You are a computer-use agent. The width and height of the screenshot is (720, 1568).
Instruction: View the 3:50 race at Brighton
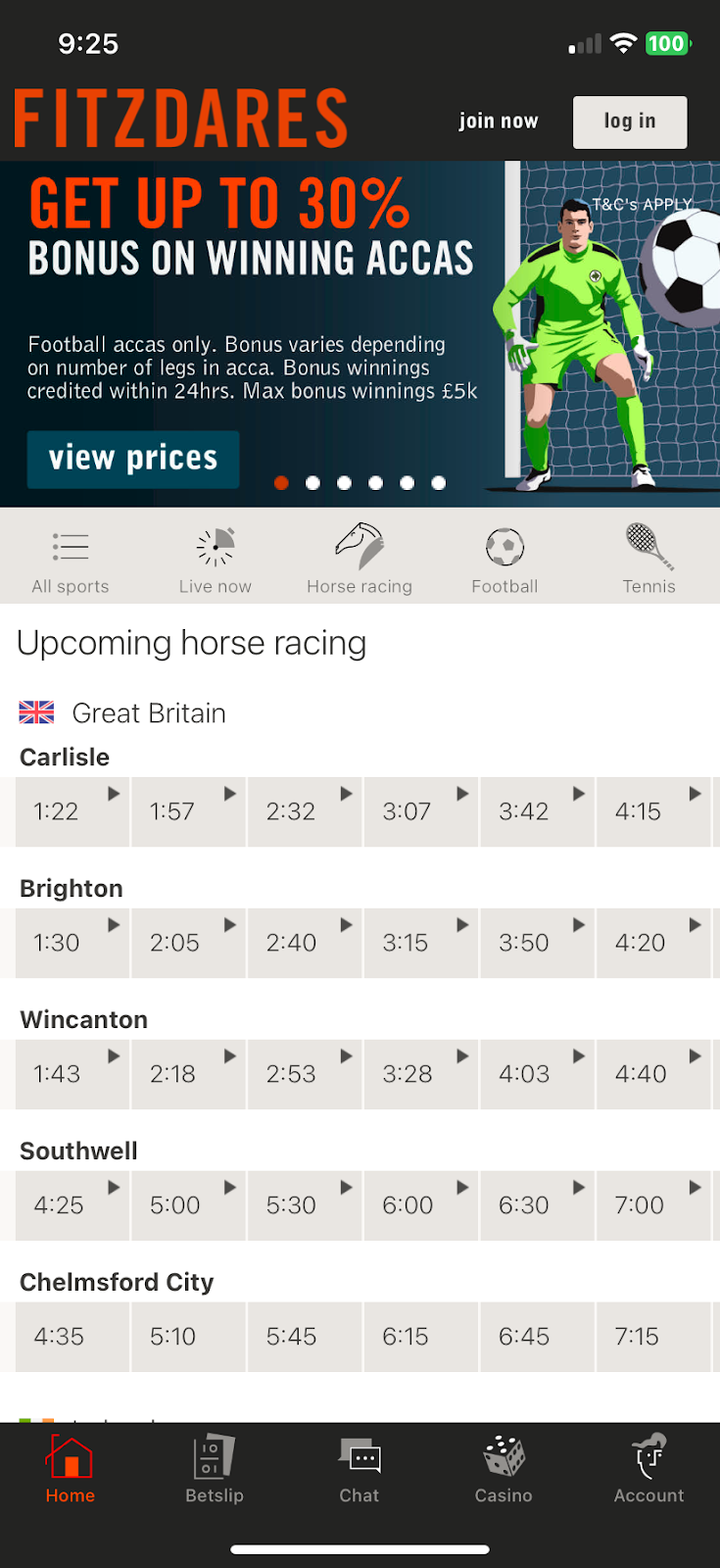tap(537, 943)
